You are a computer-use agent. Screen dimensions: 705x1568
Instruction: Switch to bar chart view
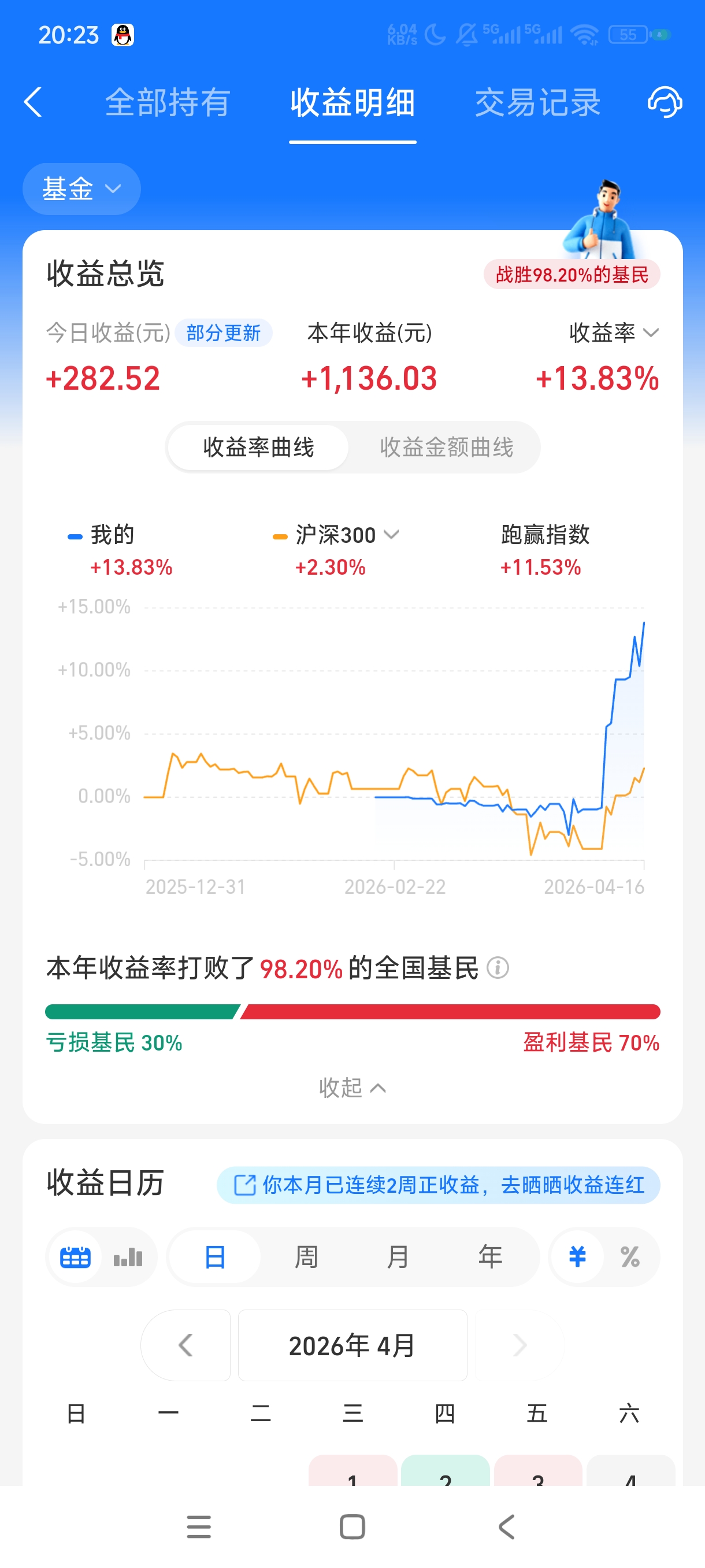(x=128, y=1257)
